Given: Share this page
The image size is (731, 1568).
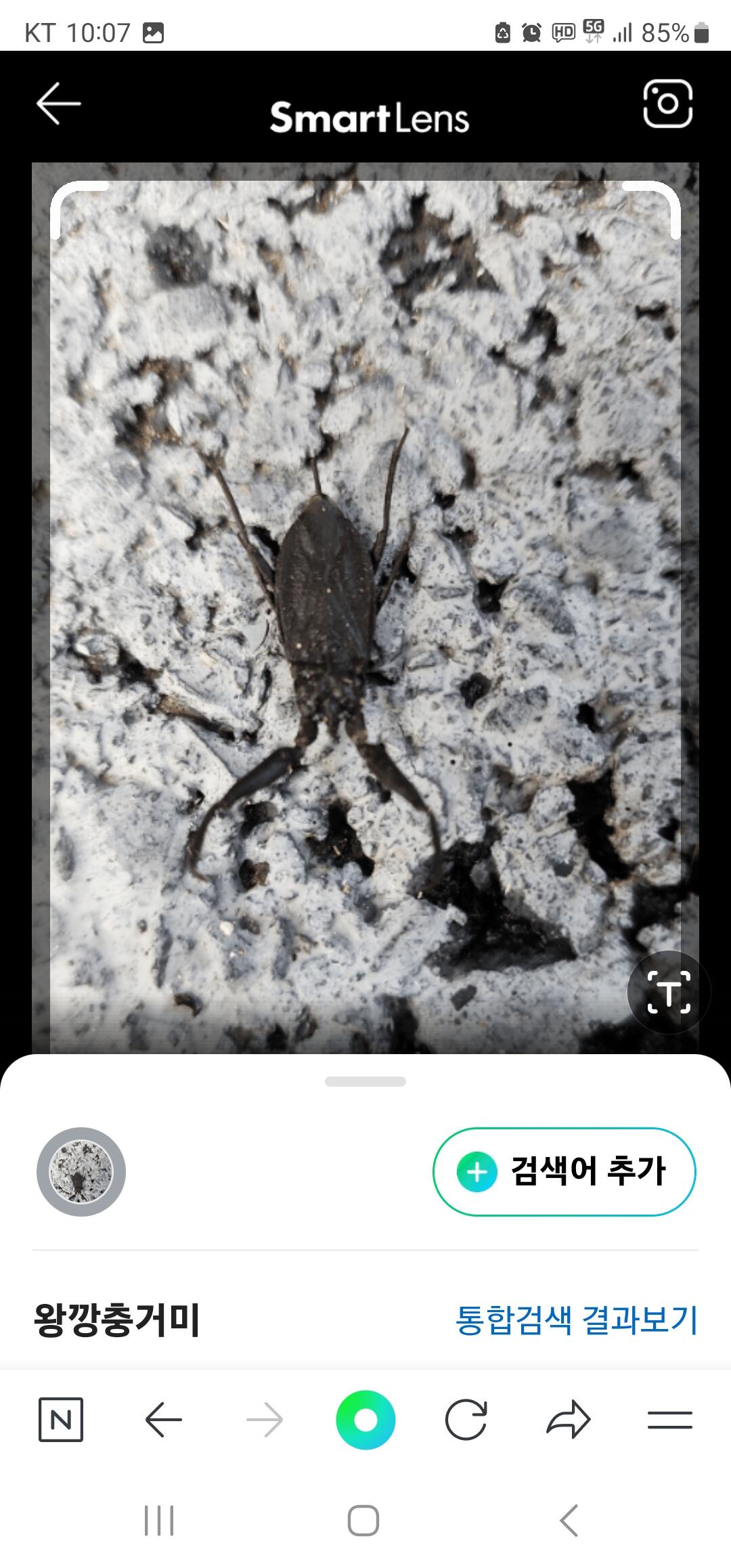Looking at the screenshot, I should click(x=568, y=1420).
